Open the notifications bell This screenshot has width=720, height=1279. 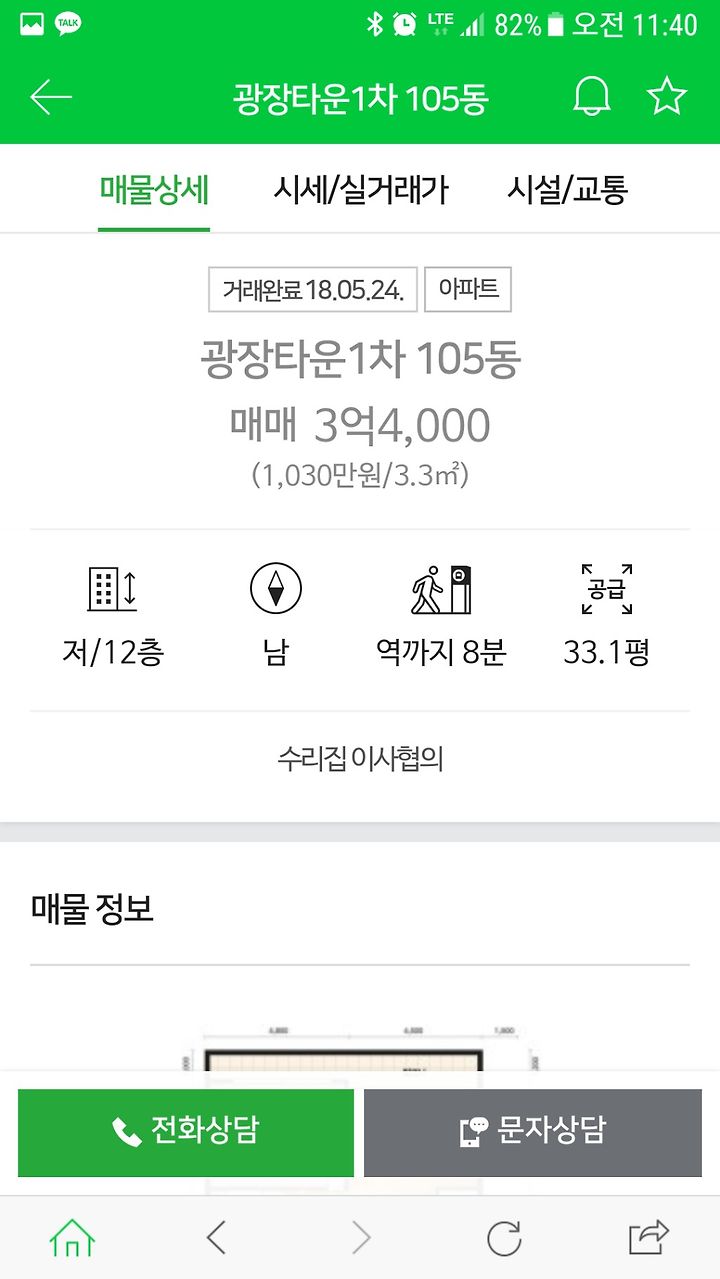click(x=591, y=97)
